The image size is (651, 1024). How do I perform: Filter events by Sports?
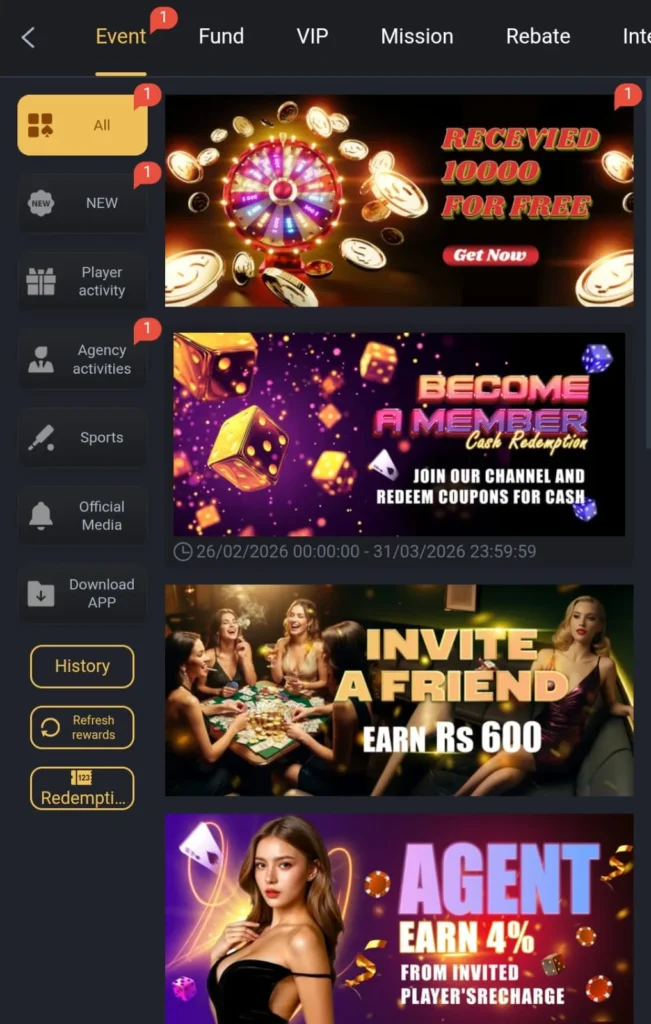point(82,437)
